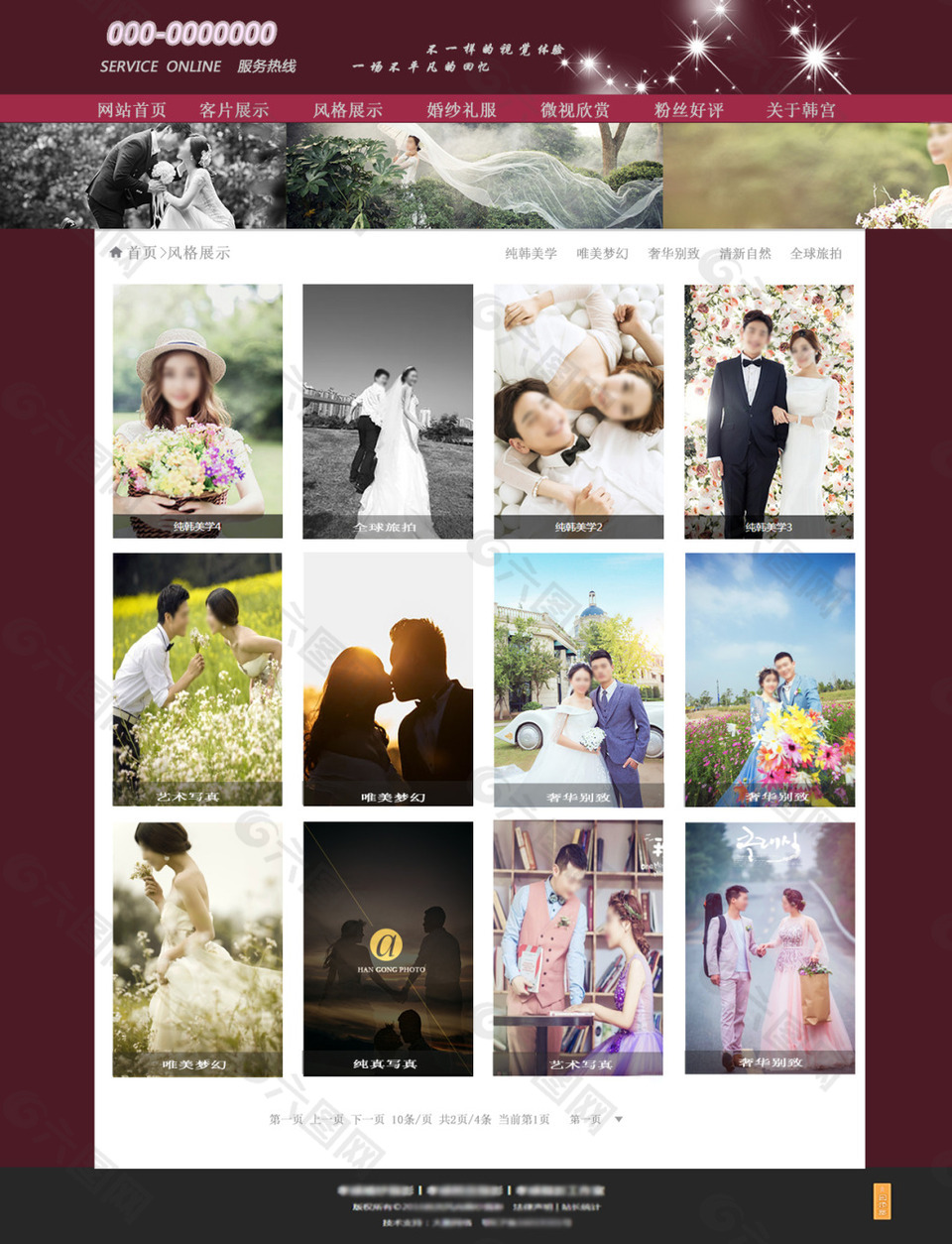Open the 客片展示 section
952x1244 pixels.
[x=234, y=110]
